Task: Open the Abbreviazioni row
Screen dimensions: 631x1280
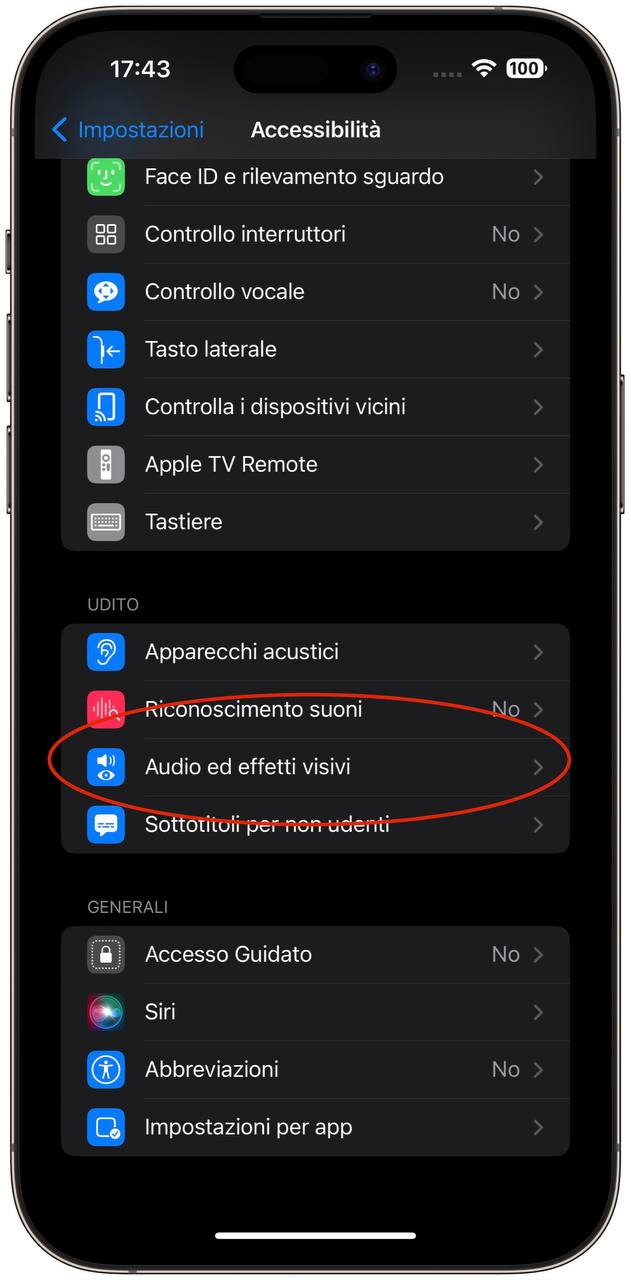Action: pos(315,1070)
